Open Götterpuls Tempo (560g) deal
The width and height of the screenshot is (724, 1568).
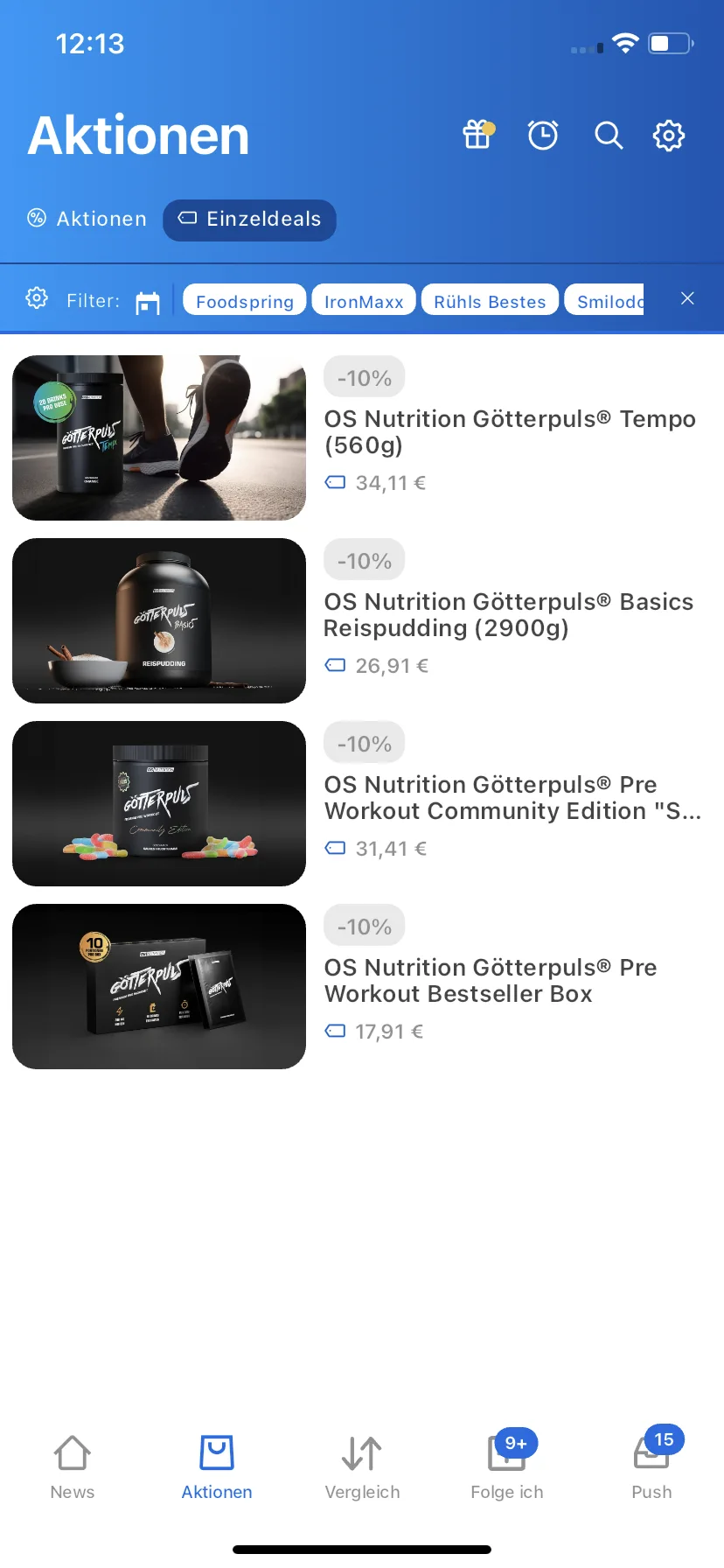(510, 432)
